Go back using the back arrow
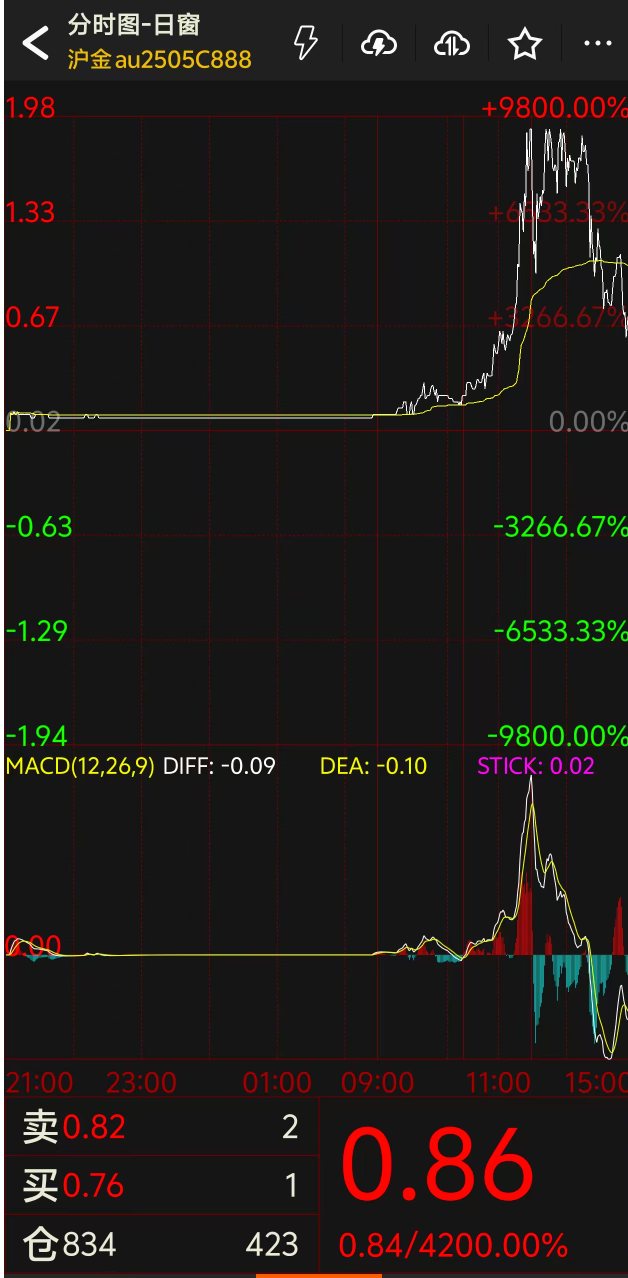The height and width of the screenshot is (1278, 628). [35, 43]
